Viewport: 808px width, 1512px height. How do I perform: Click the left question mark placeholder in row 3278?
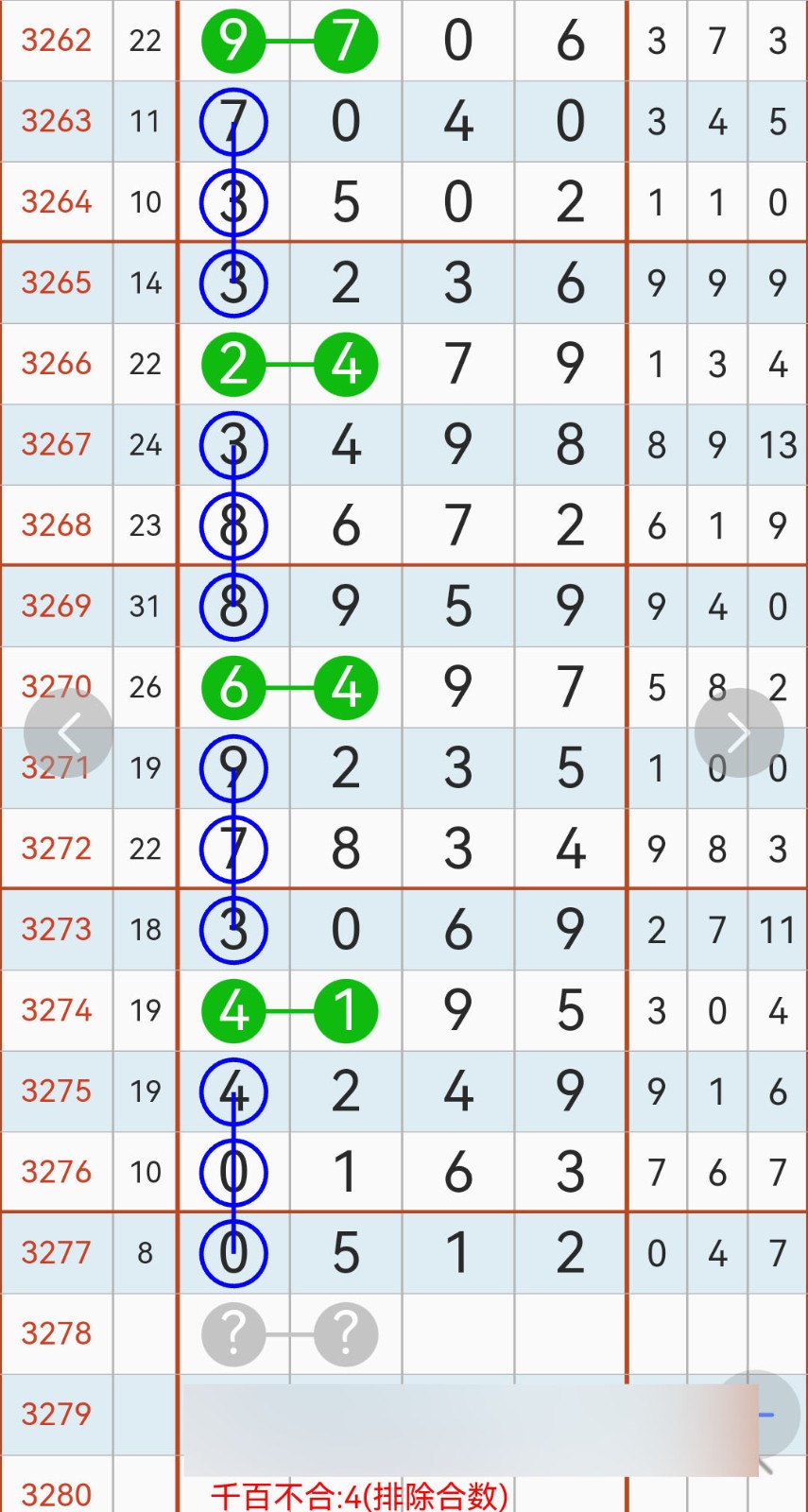pos(234,1333)
